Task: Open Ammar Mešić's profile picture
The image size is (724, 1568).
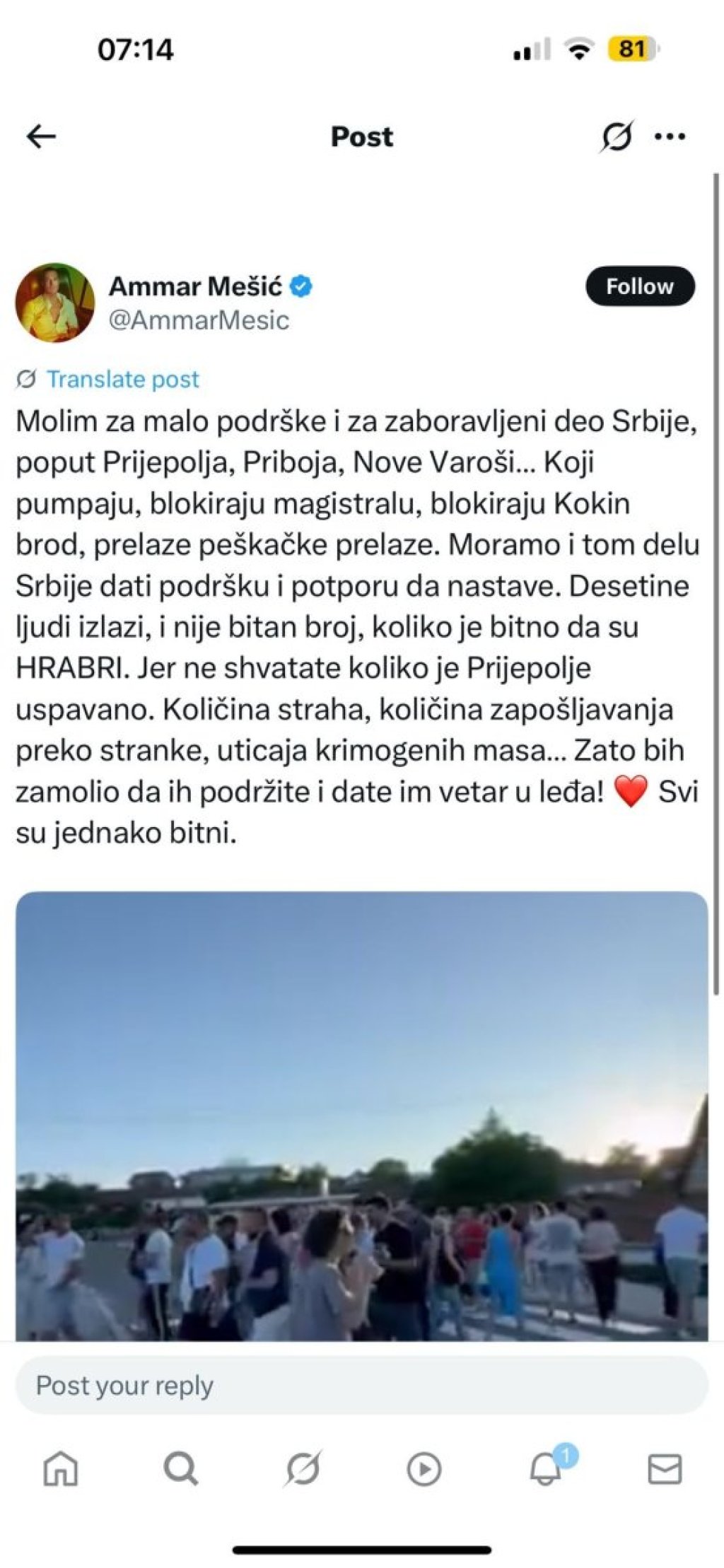Action: (x=55, y=303)
